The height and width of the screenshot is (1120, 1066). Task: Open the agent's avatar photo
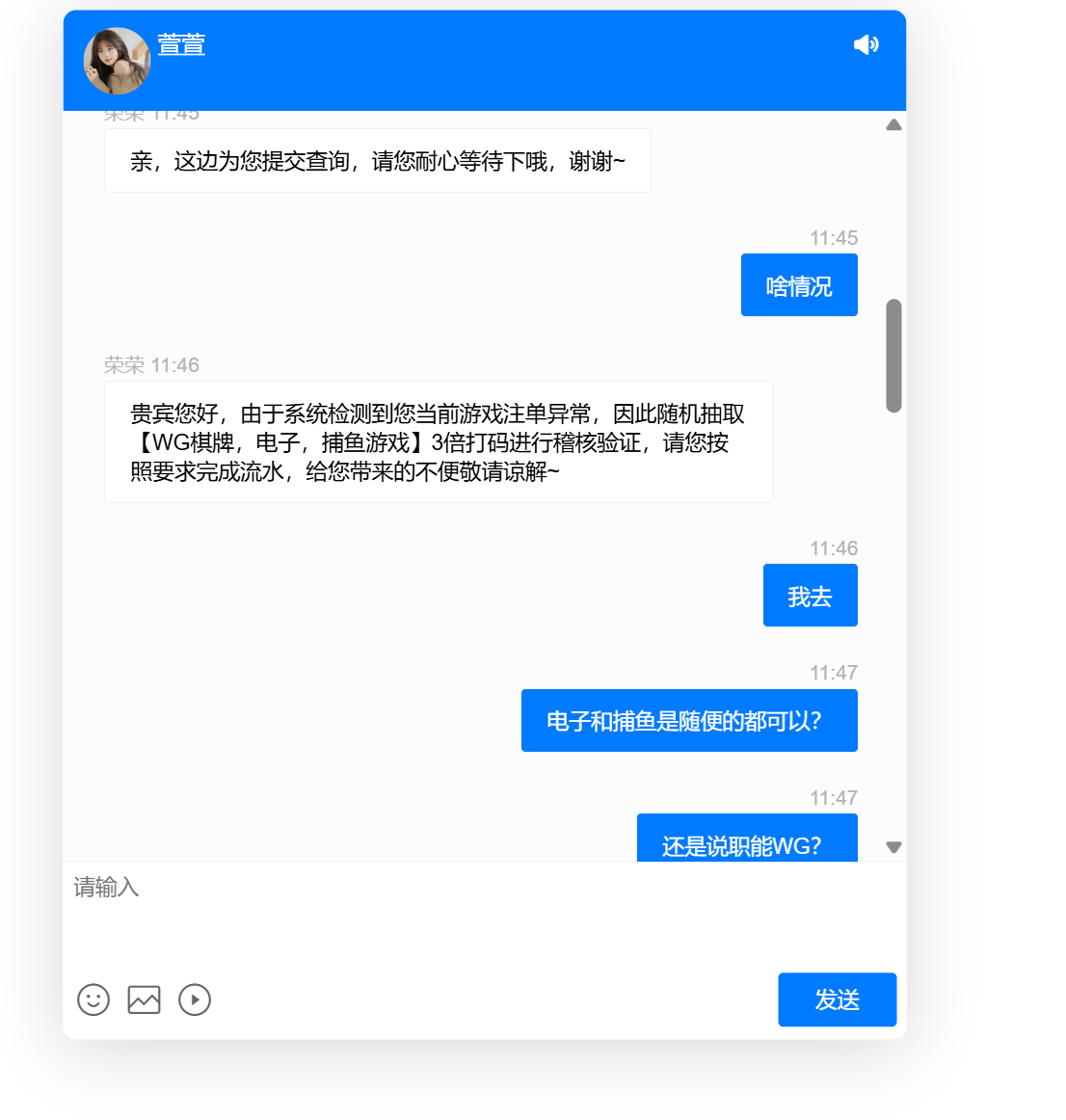pos(117,60)
